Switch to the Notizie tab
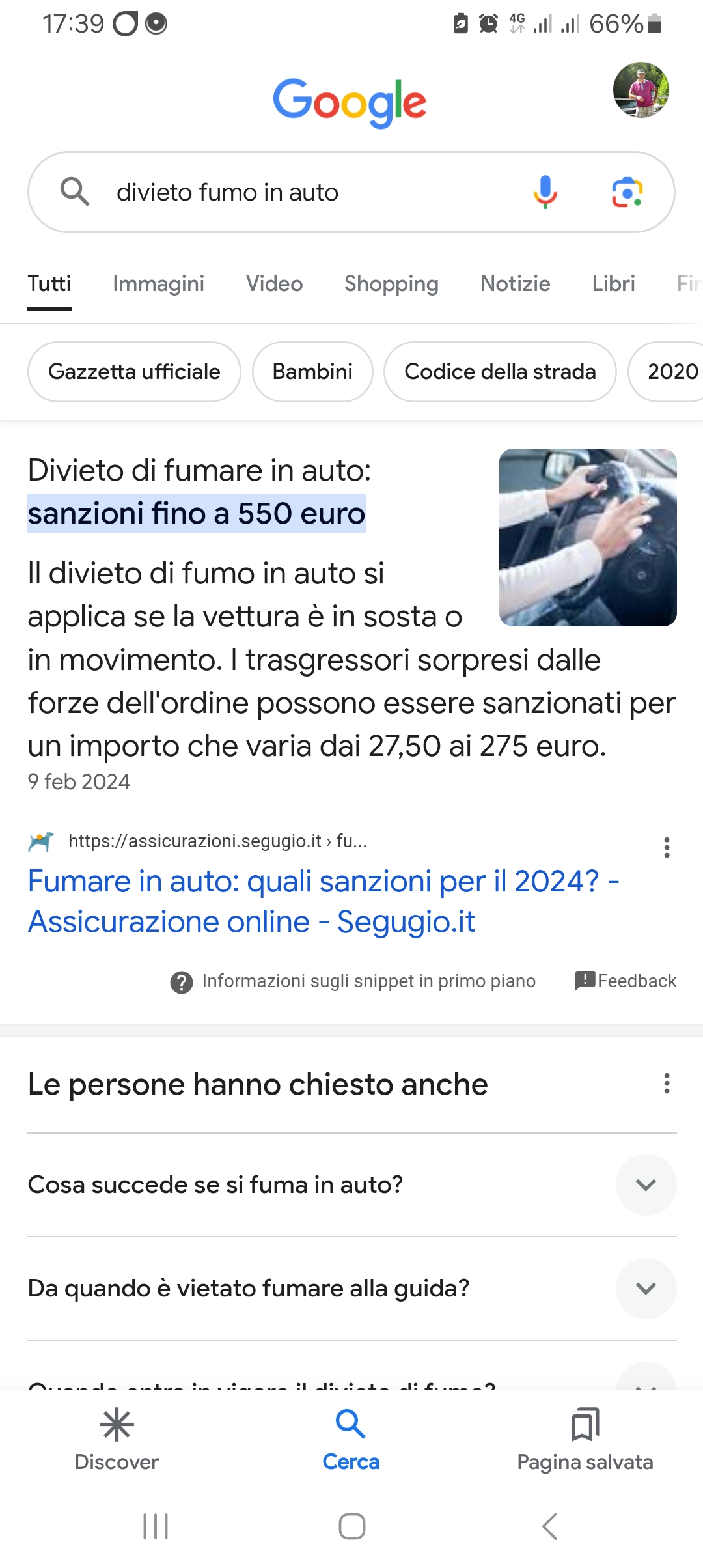Screen dimensions: 703x1568 click(515, 283)
